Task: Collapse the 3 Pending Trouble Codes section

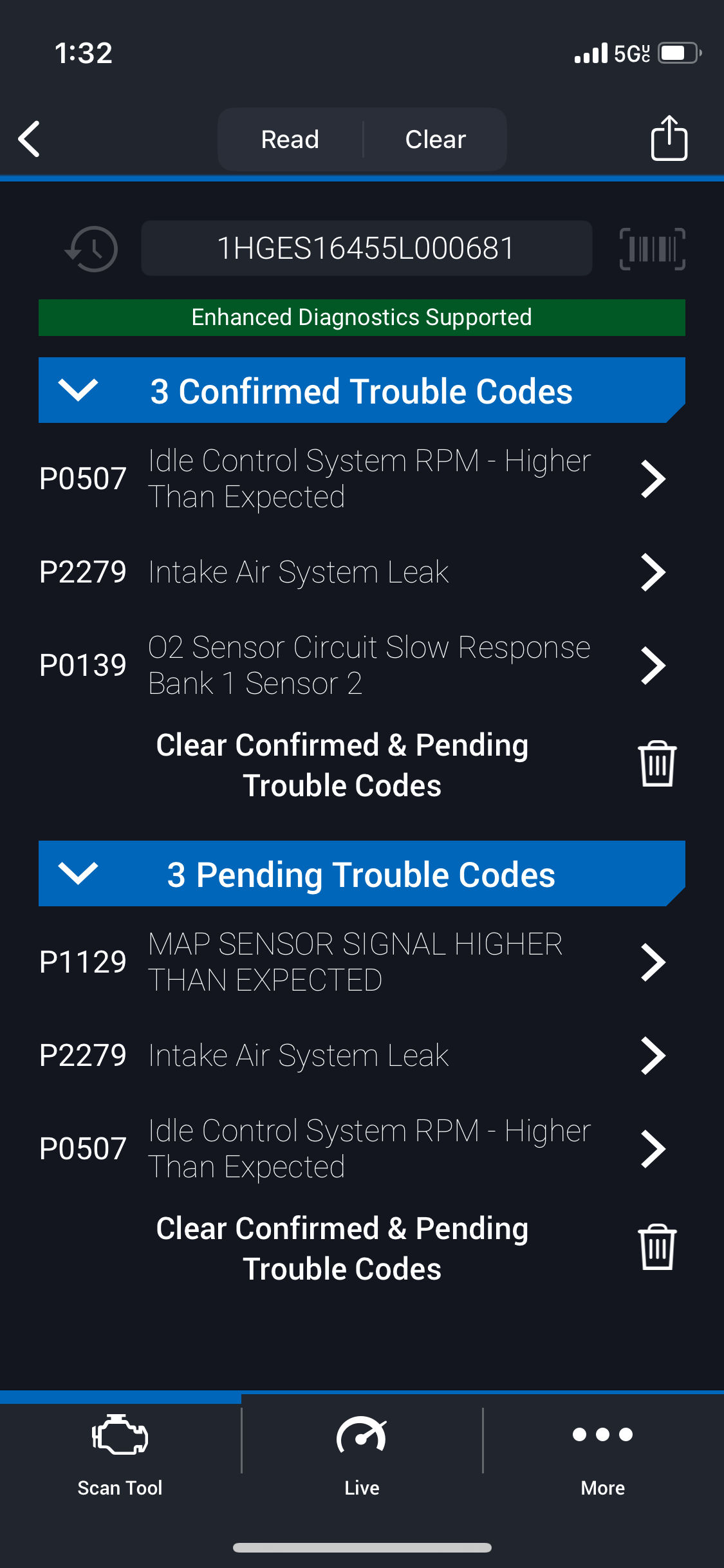Action: [362, 873]
